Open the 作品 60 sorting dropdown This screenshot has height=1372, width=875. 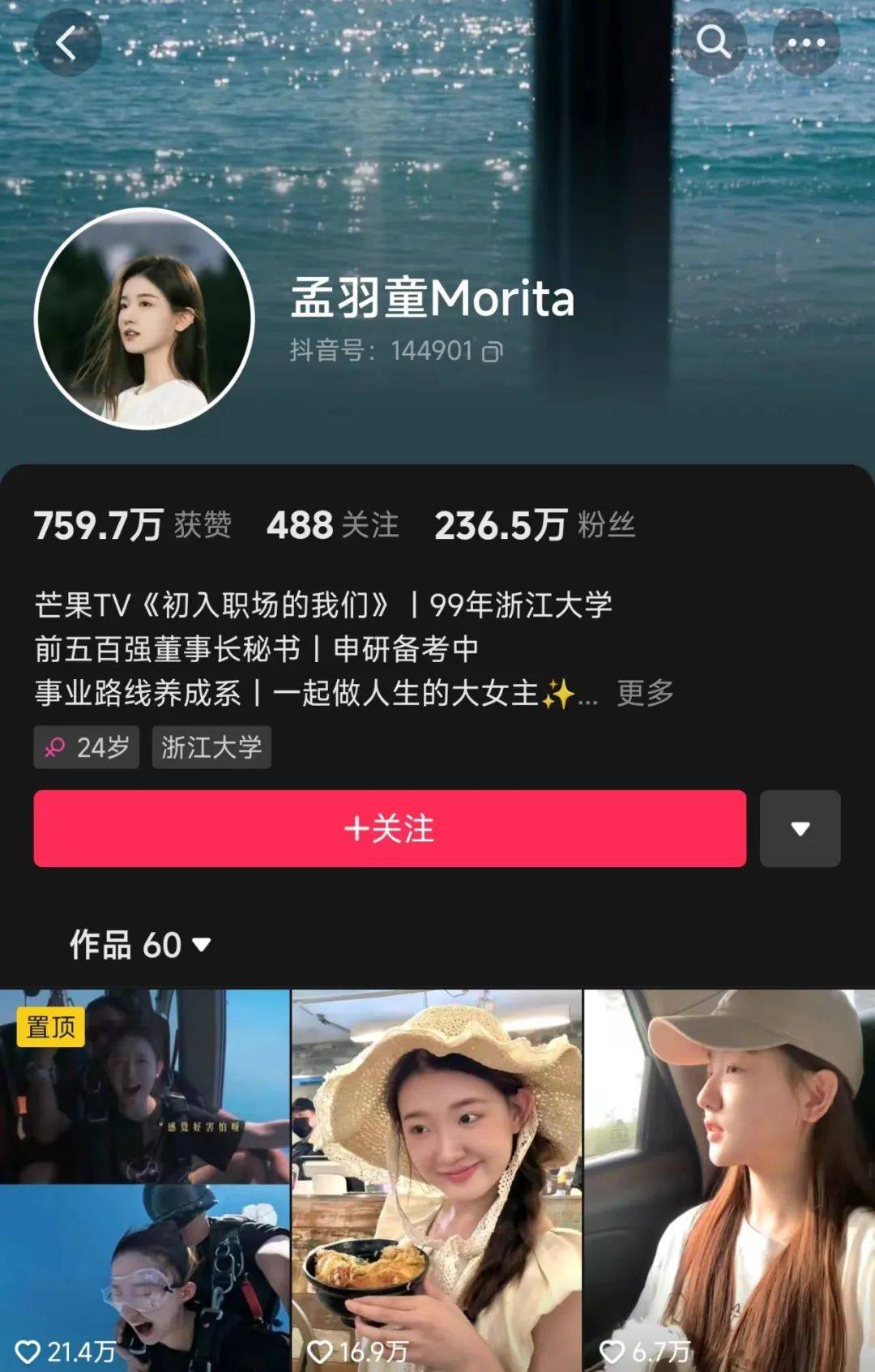tap(140, 945)
